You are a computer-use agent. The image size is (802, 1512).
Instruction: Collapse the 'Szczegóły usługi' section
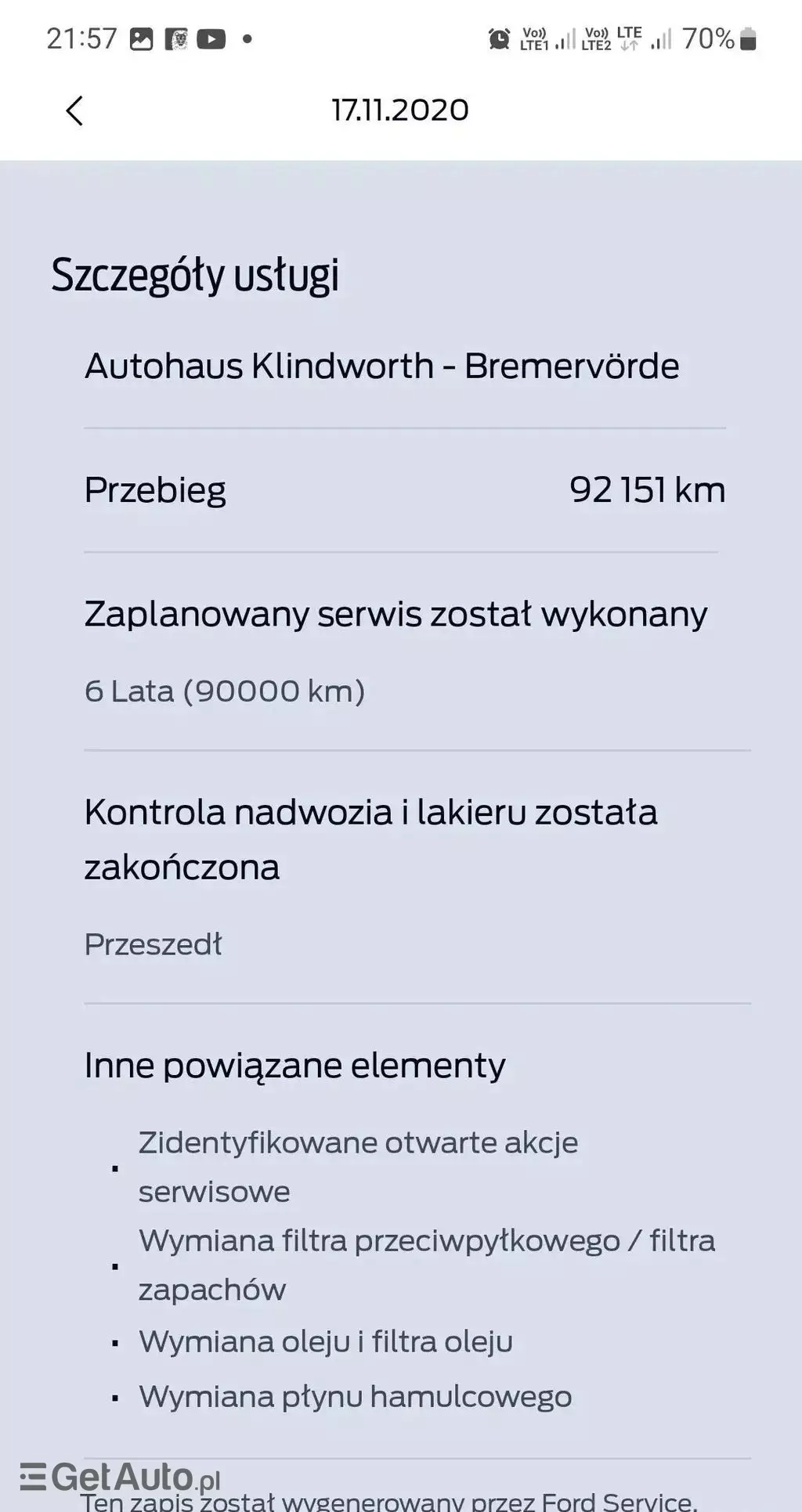[x=196, y=276]
